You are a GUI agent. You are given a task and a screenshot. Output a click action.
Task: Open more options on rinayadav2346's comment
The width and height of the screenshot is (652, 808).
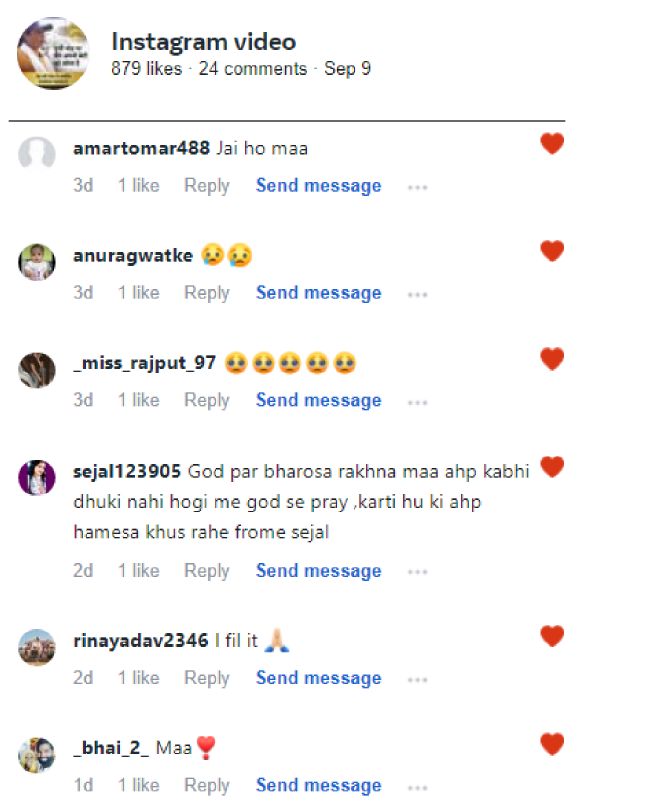tap(418, 679)
